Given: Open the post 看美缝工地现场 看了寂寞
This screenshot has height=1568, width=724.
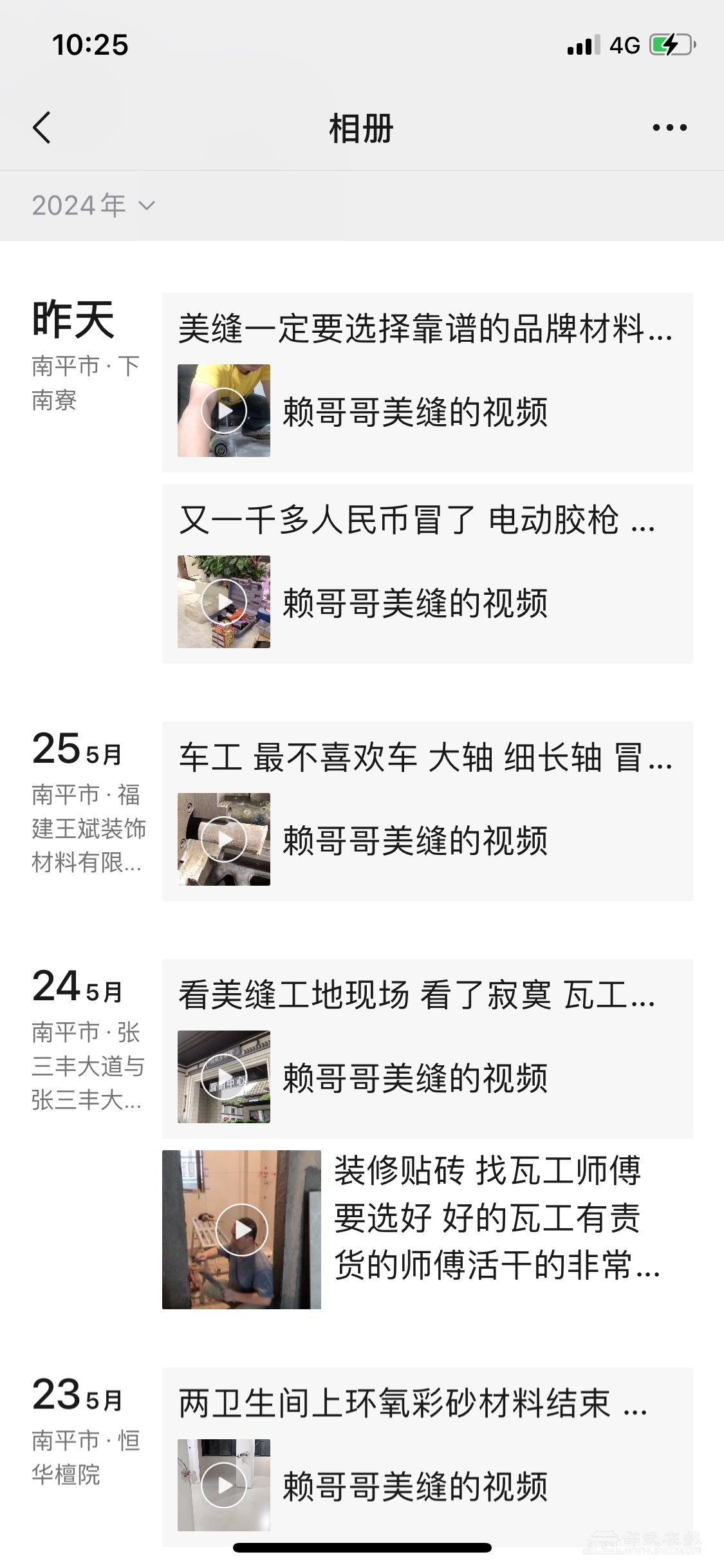Looking at the screenshot, I should point(427,1048).
